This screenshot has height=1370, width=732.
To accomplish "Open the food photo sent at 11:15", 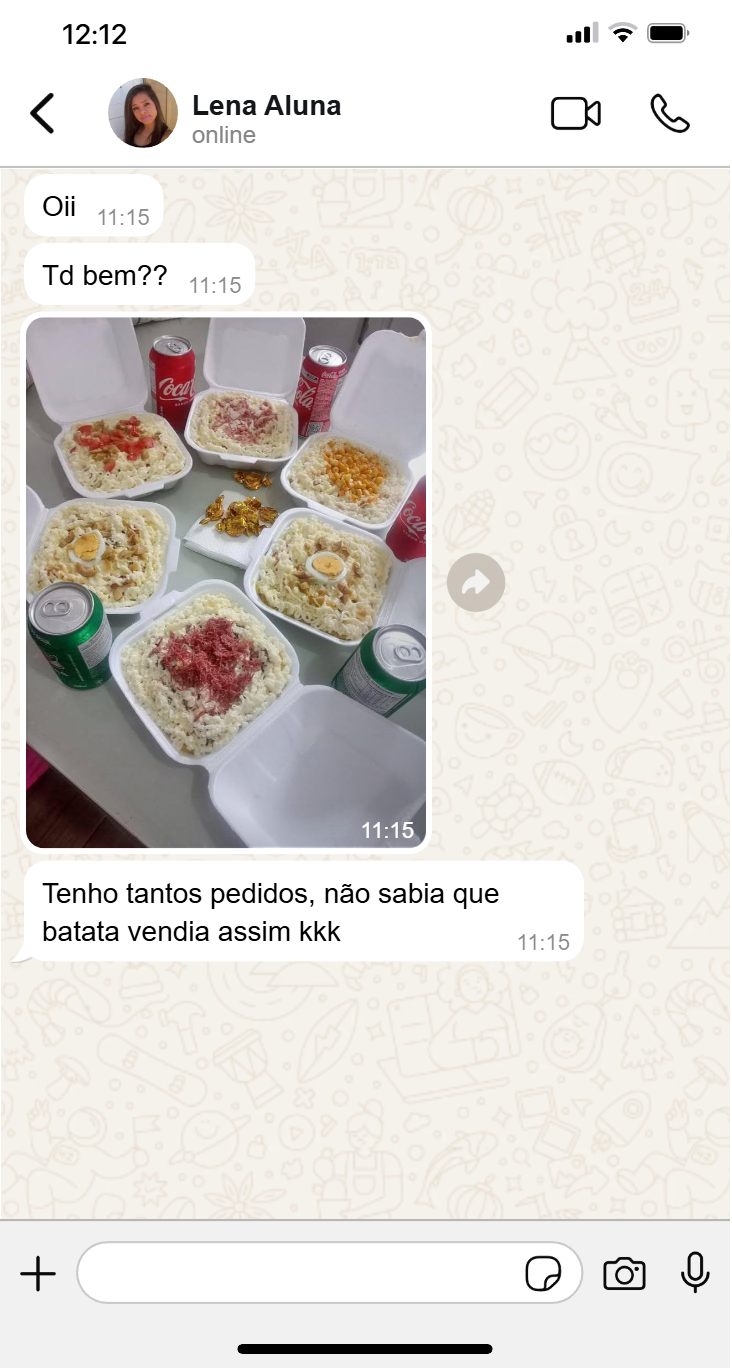I will [x=226, y=582].
